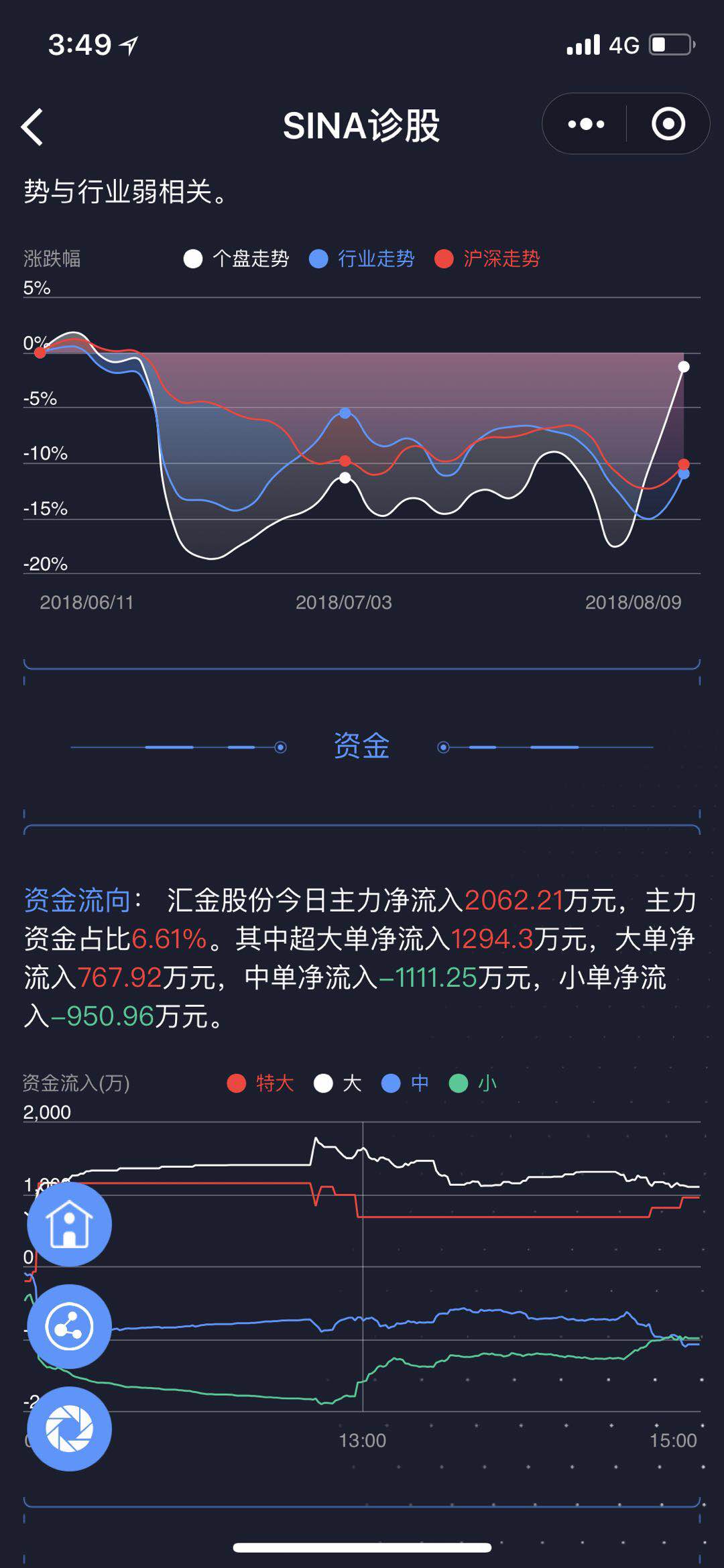724x1568 pixels.
Task: Toggle the 中 fund flow legend
Action: [405, 1083]
